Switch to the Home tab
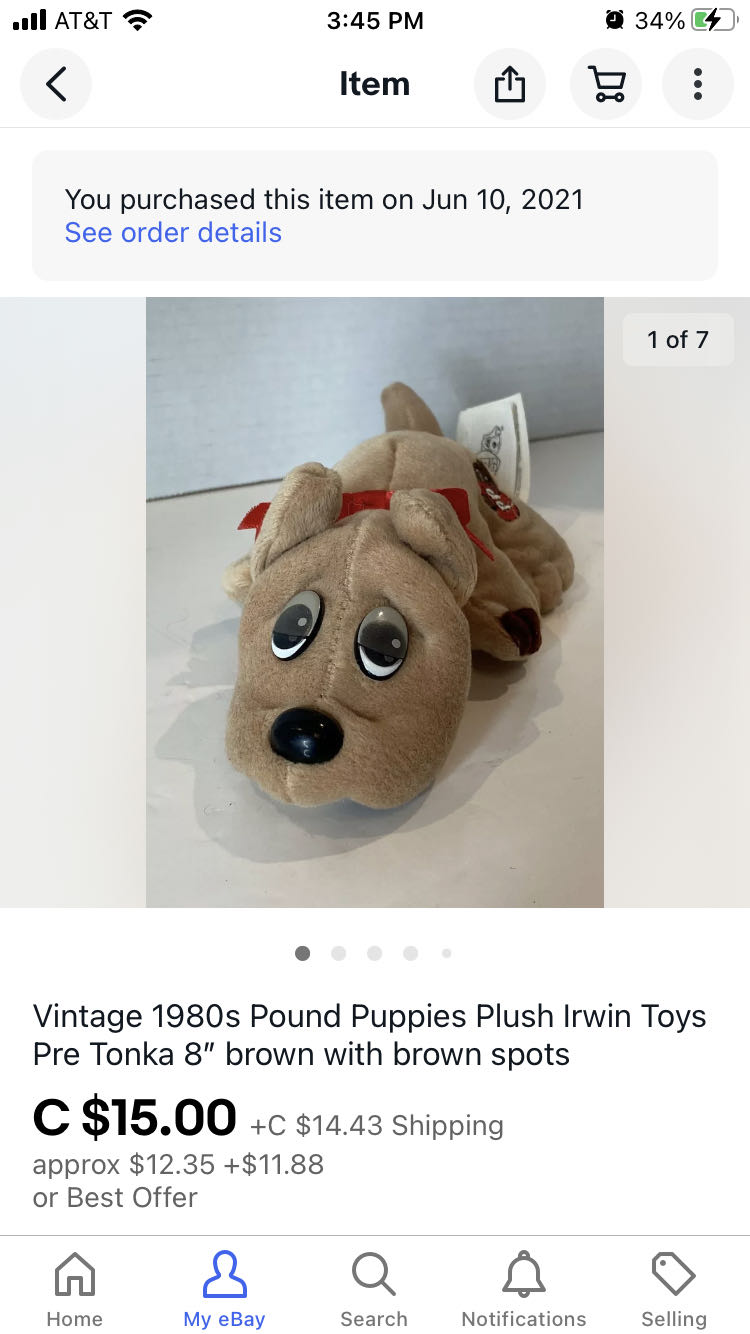750x1334 pixels. point(75,1288)
